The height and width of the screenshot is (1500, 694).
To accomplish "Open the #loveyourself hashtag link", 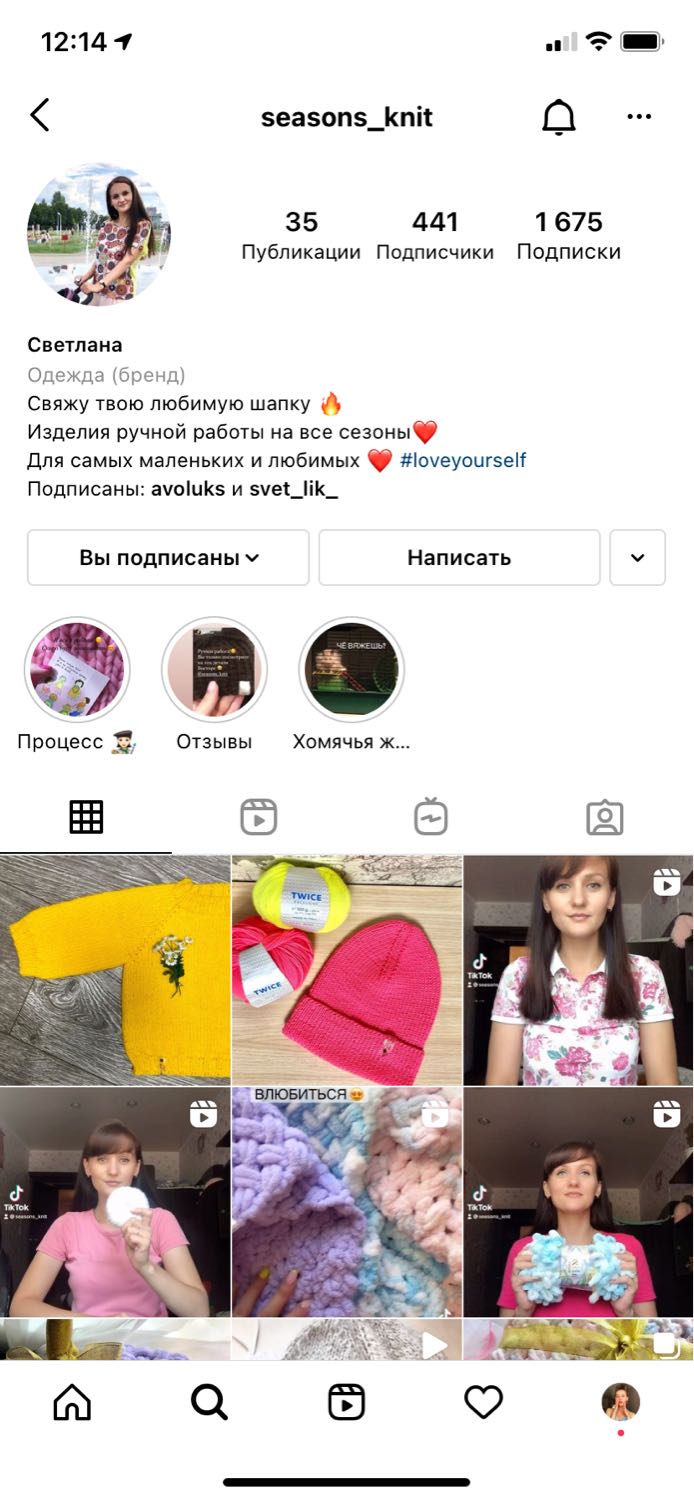I will (462, 461).
